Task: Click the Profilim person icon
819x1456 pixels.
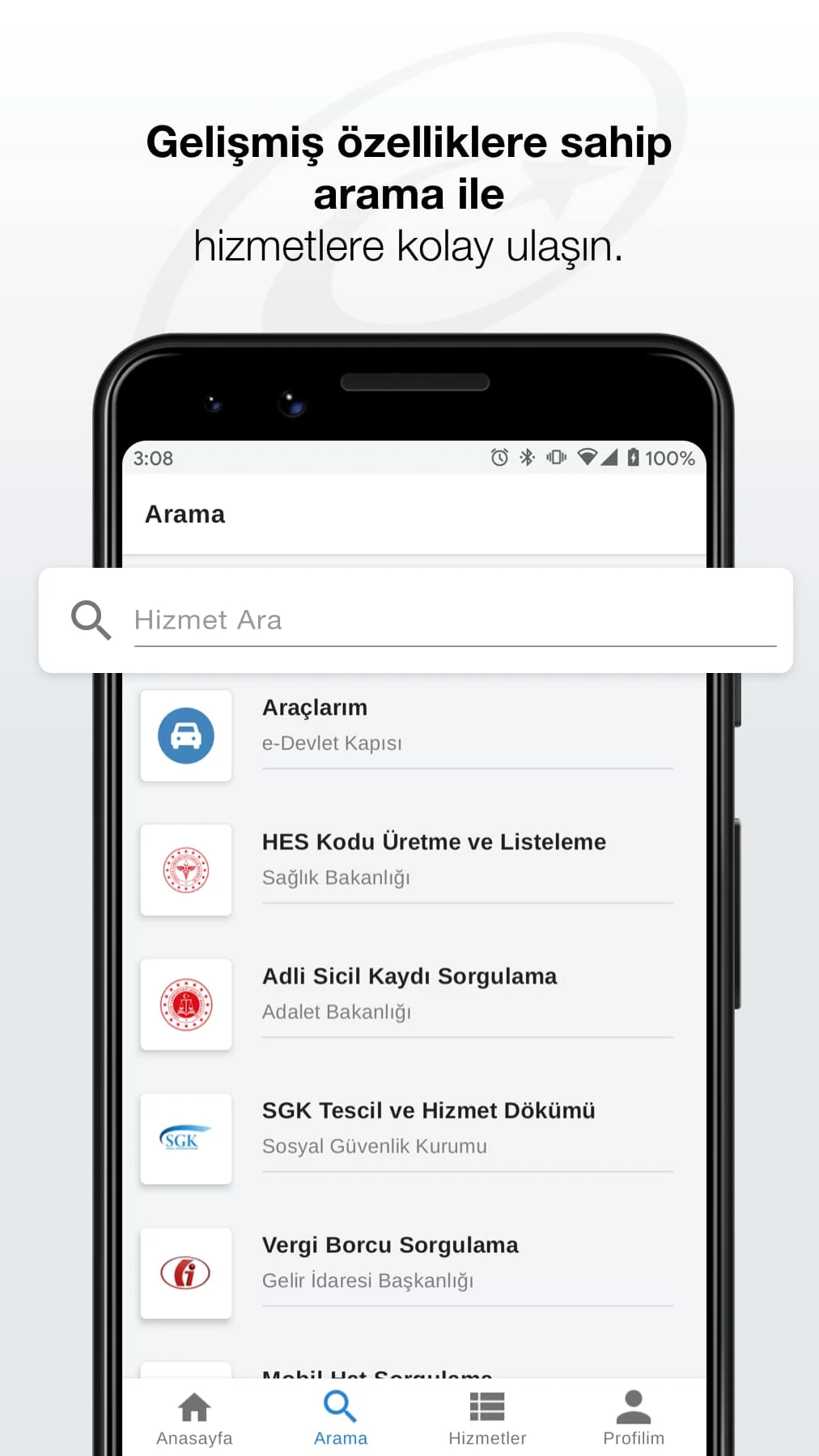Action: [634, 1406]
